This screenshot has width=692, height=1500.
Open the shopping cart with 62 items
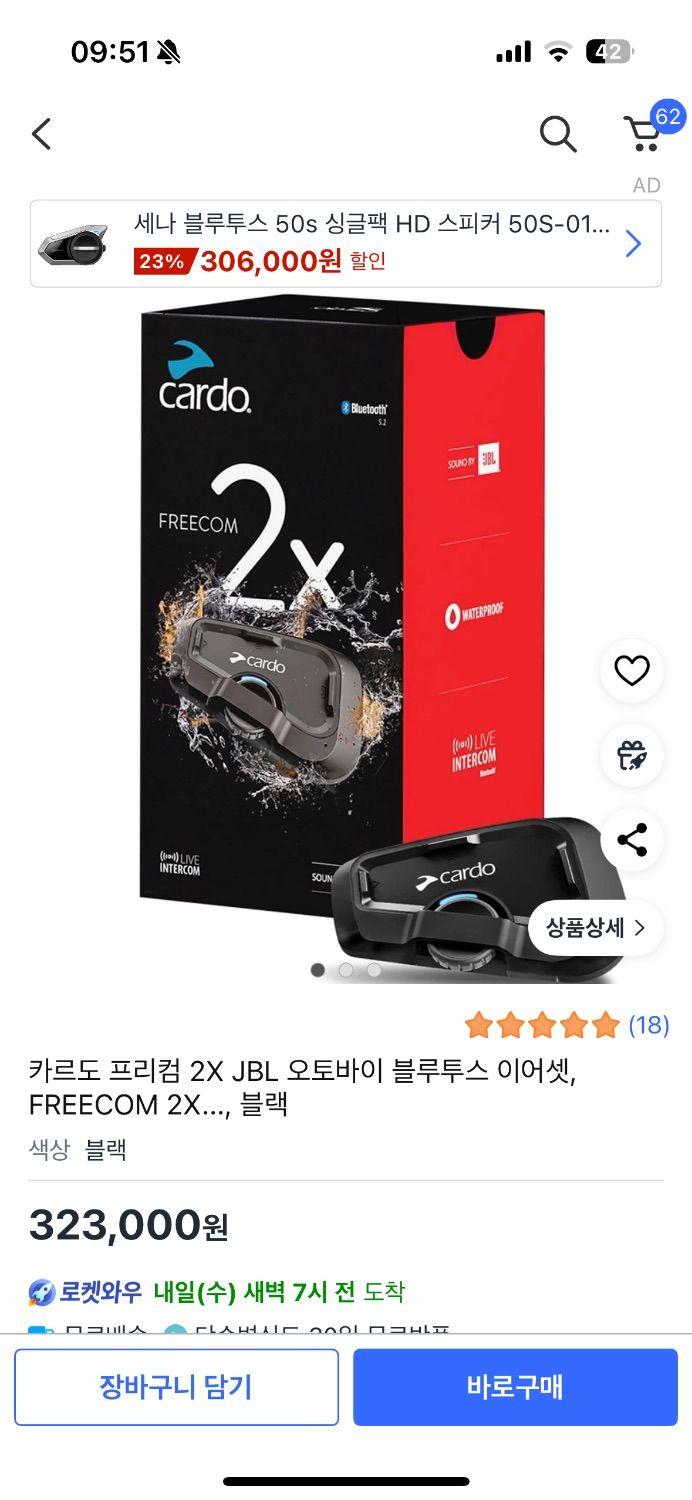pyautogui.click(x=643, y=133)
